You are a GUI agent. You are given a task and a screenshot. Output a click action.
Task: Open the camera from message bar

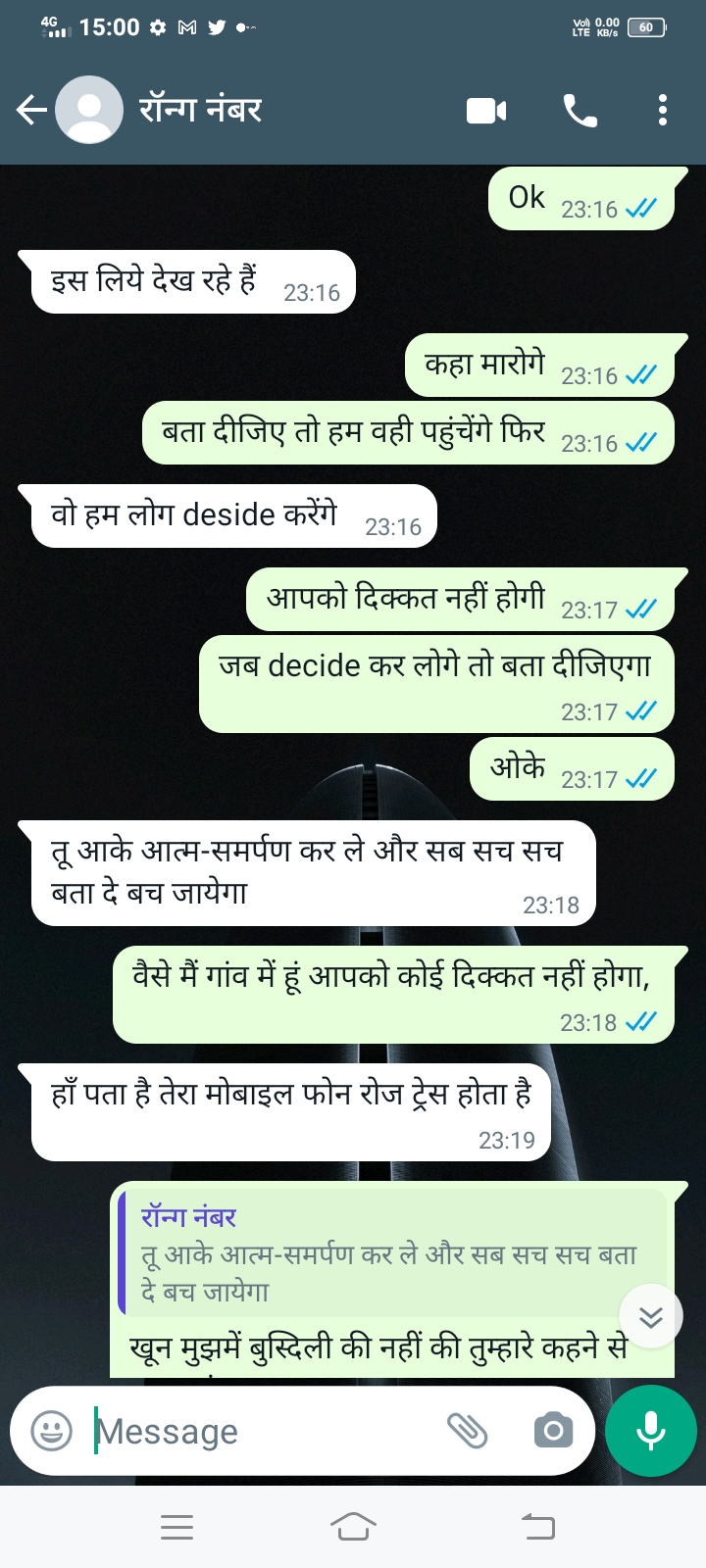[x=553, y=1431]
